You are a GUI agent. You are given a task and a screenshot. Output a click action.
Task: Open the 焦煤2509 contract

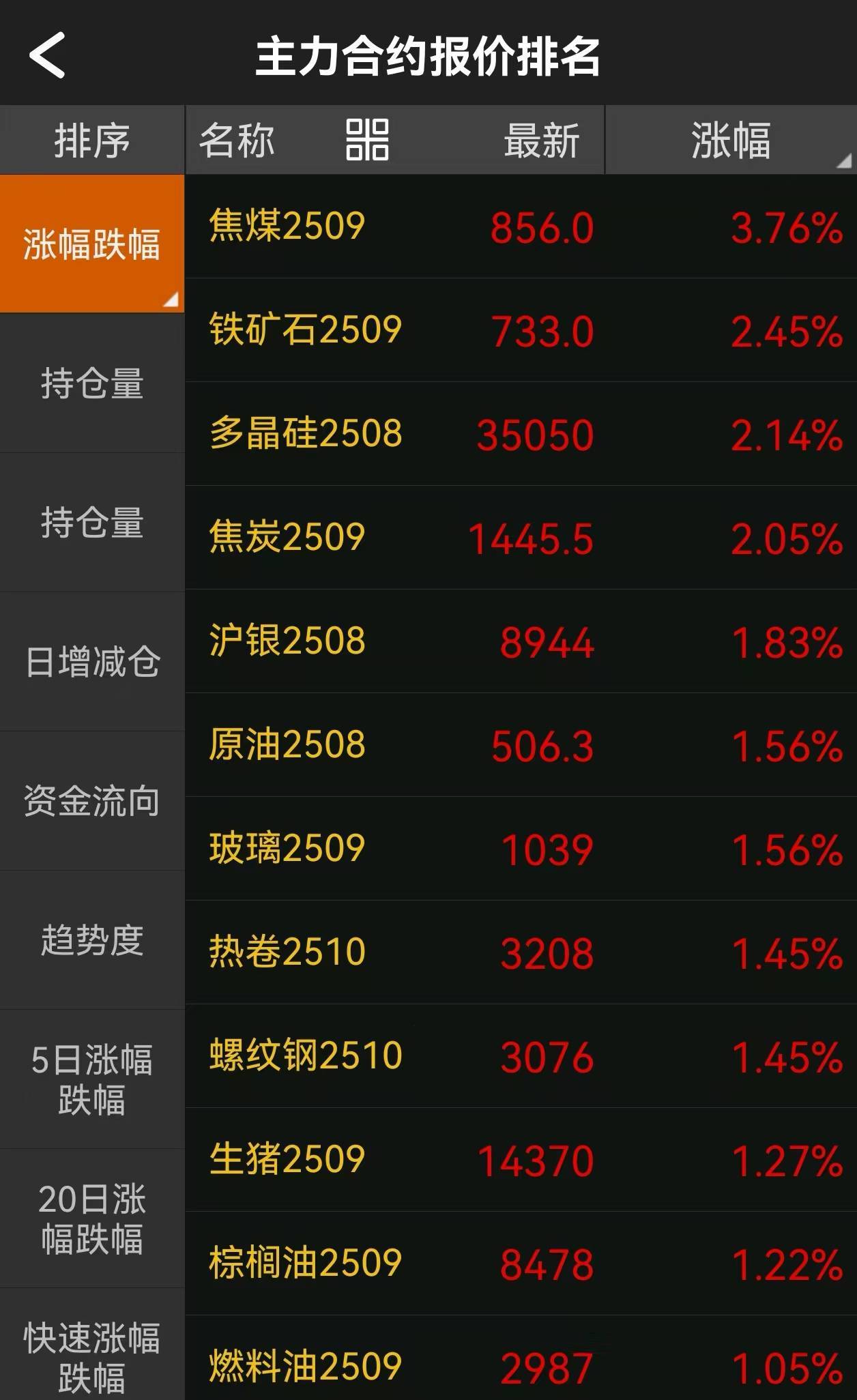tap(521, 227)
